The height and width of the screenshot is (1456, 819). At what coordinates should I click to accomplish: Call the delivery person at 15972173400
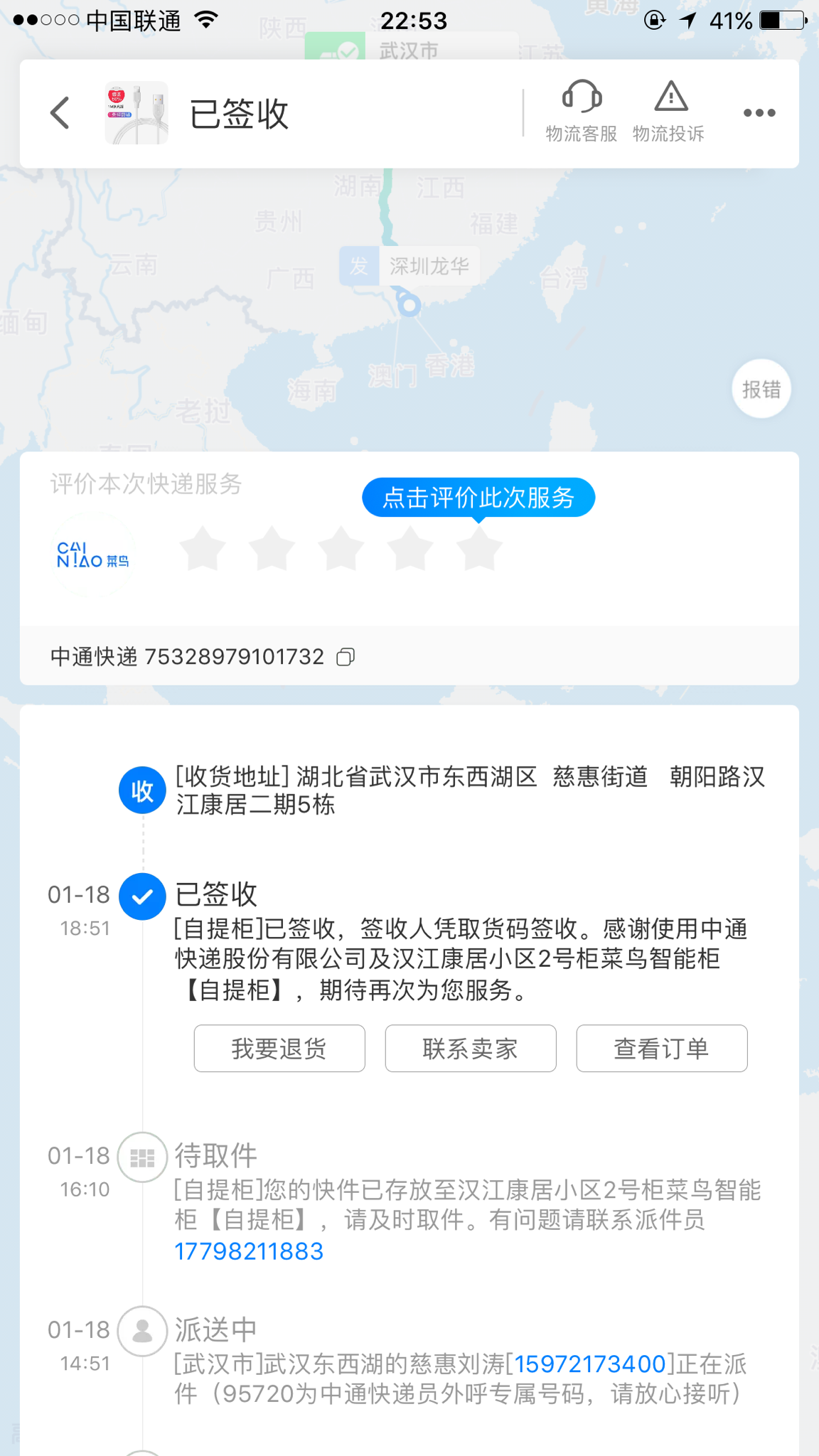(x=589, y=1364)
